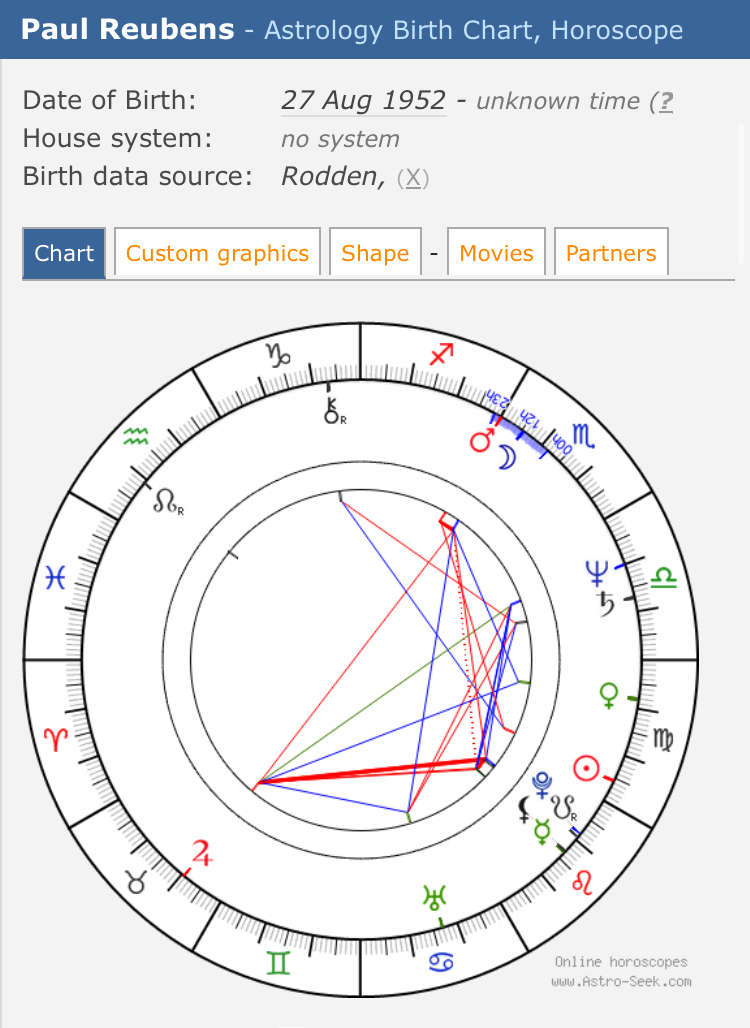Open the Shape tab
Image resolution: width=750 pixels, height=1028 pixels.
click(x=375, y=253)
